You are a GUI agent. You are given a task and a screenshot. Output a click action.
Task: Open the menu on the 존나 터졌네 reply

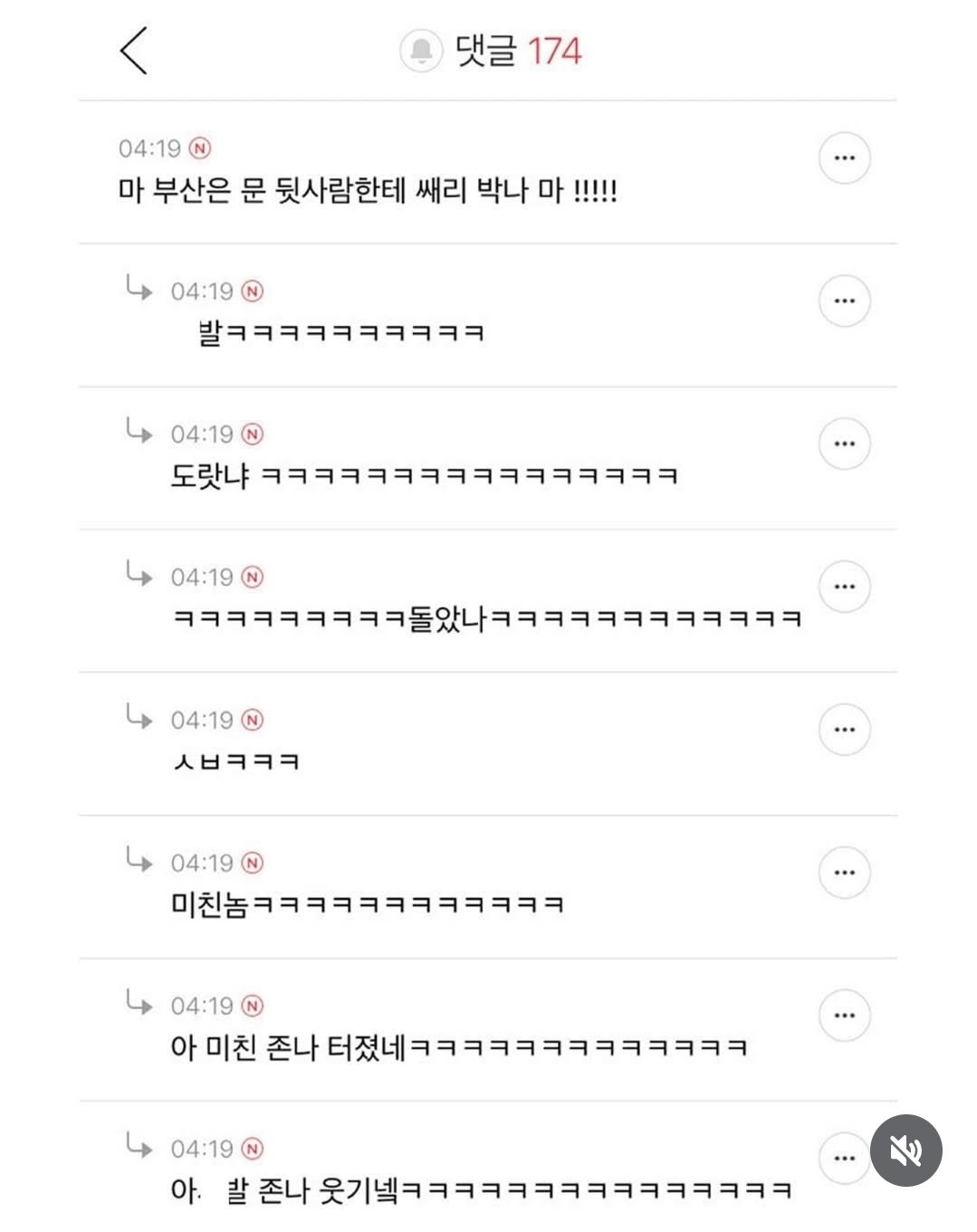[844, 1016]
